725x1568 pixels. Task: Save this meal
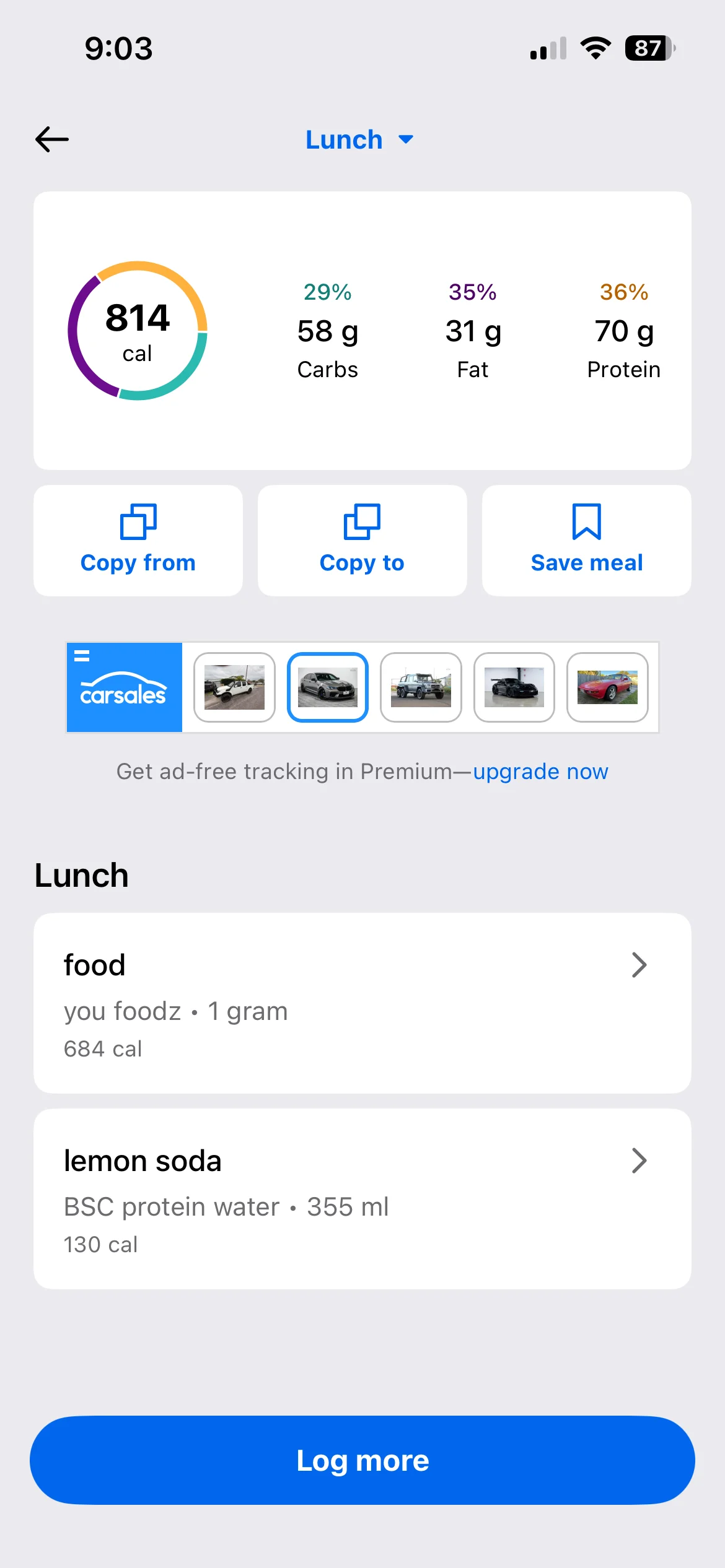(x=586, y=541)
